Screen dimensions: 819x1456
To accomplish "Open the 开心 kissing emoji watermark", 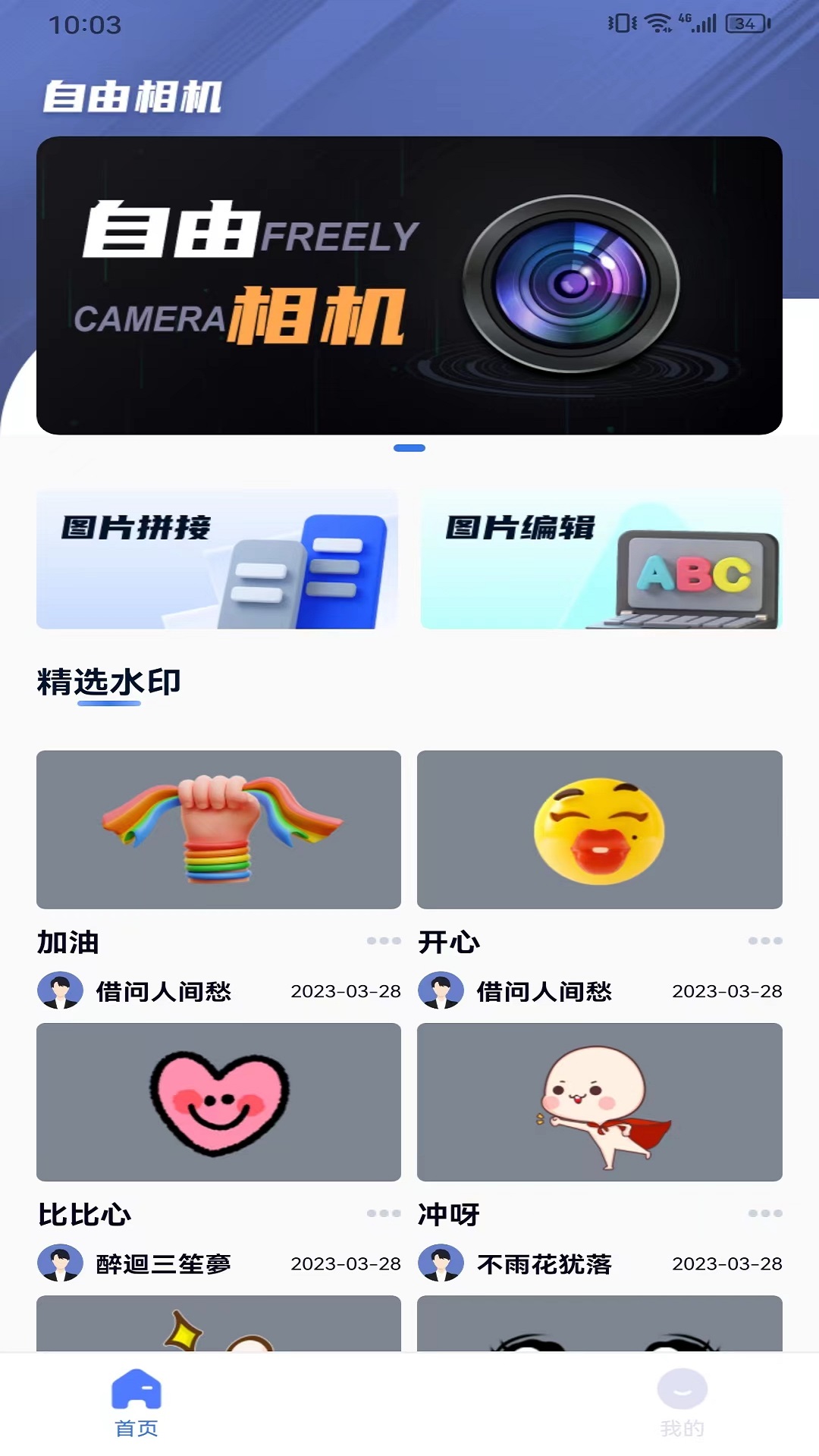I will (x=599, y=830).
